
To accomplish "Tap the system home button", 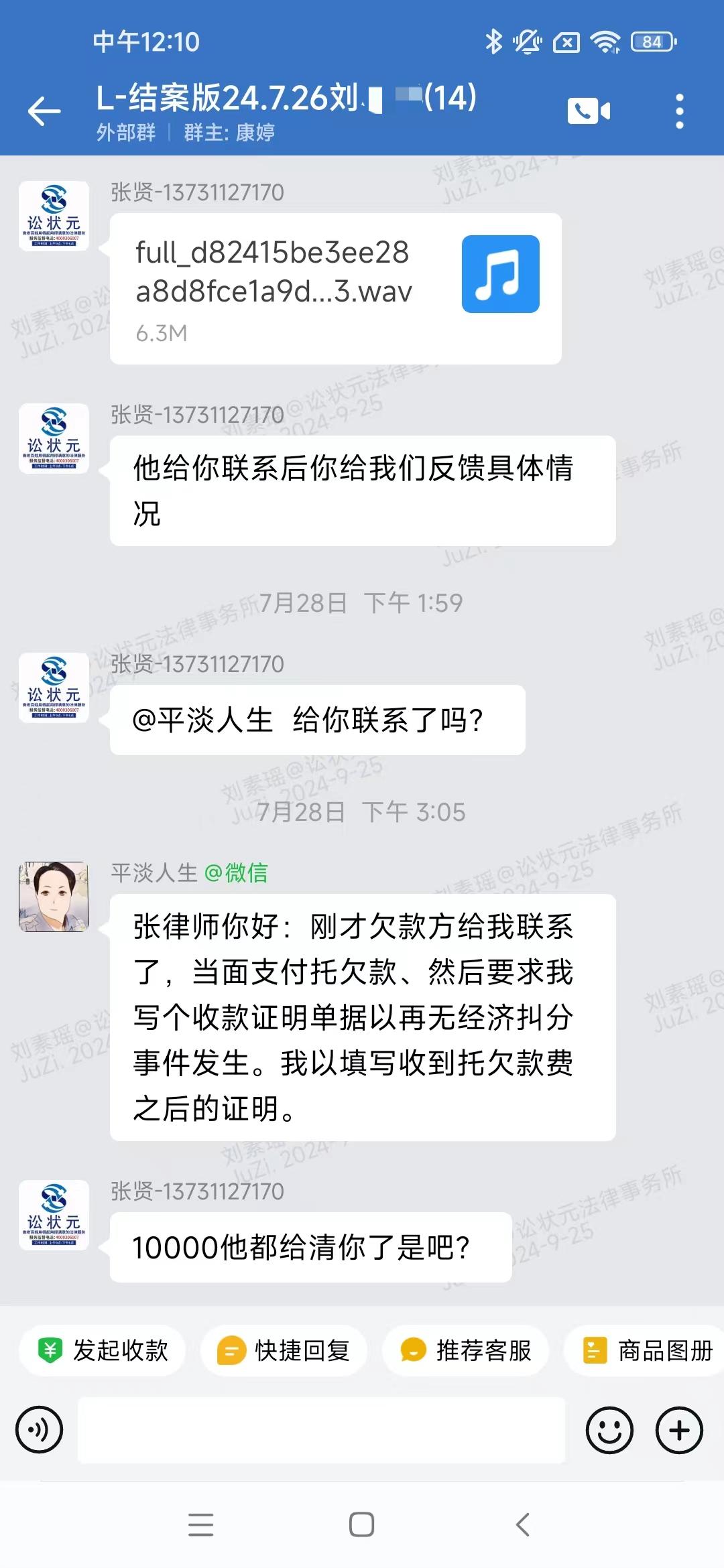I will click(361, 1524).
